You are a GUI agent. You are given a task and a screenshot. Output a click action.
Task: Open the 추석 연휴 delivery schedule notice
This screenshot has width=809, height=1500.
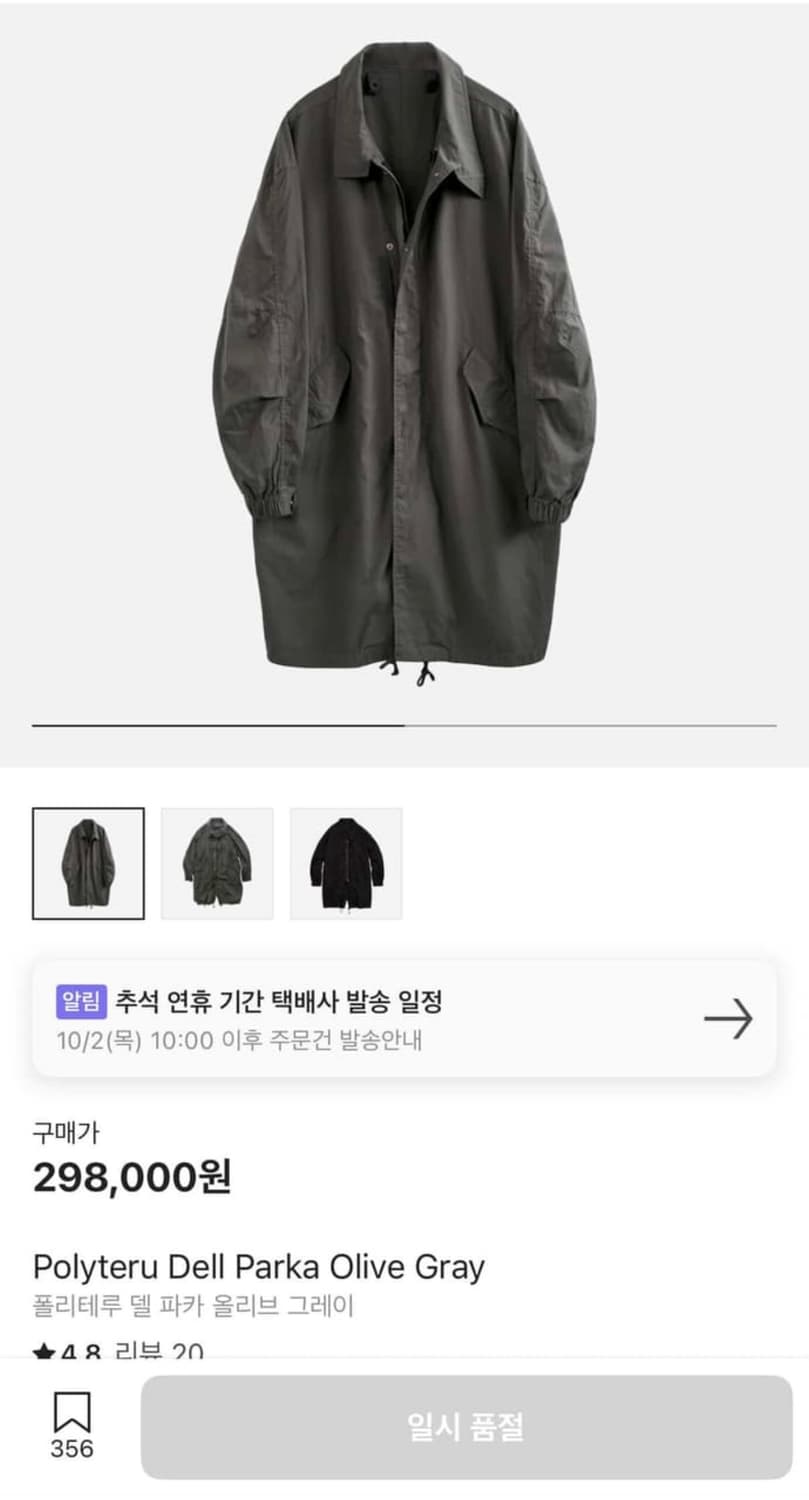pos(404,1018)
